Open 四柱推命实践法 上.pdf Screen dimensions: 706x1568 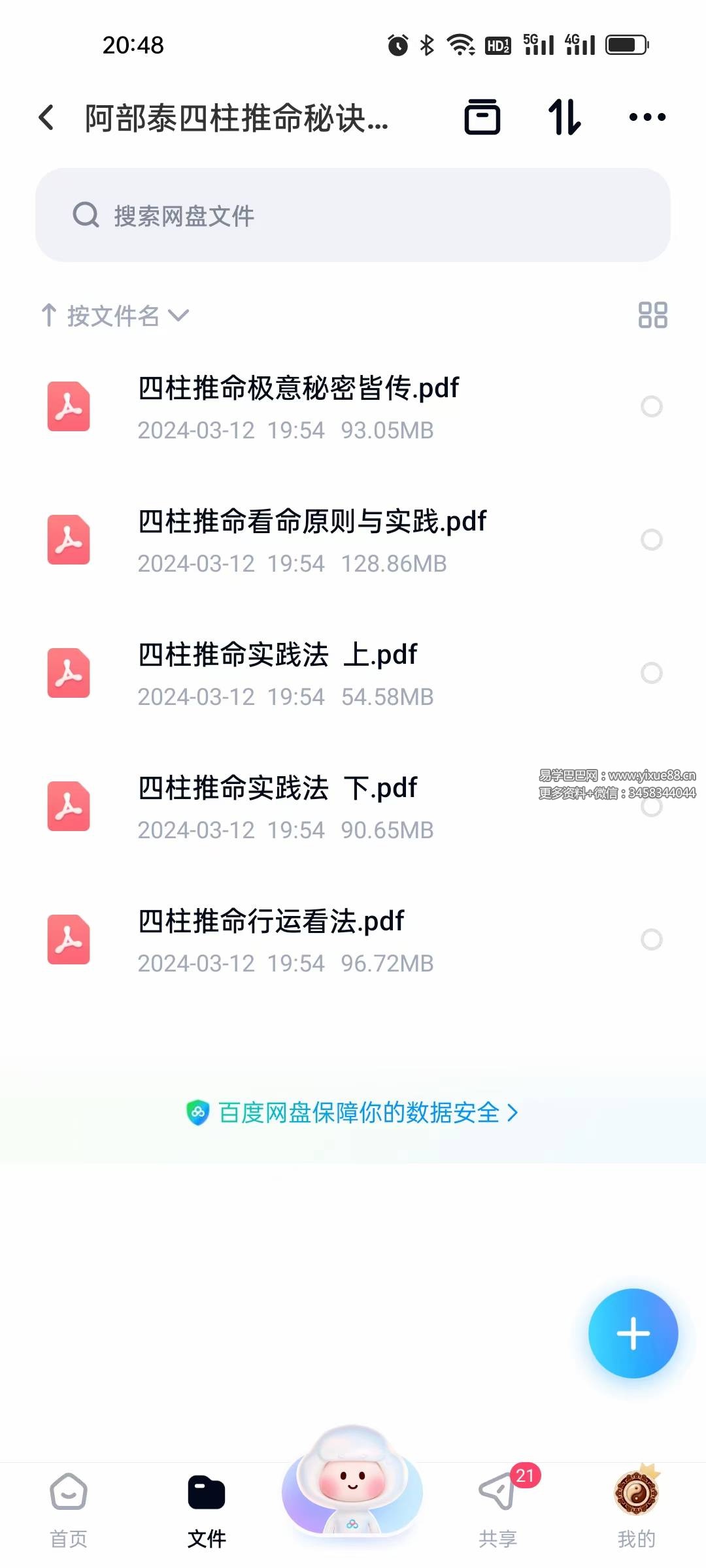(277, 673)
